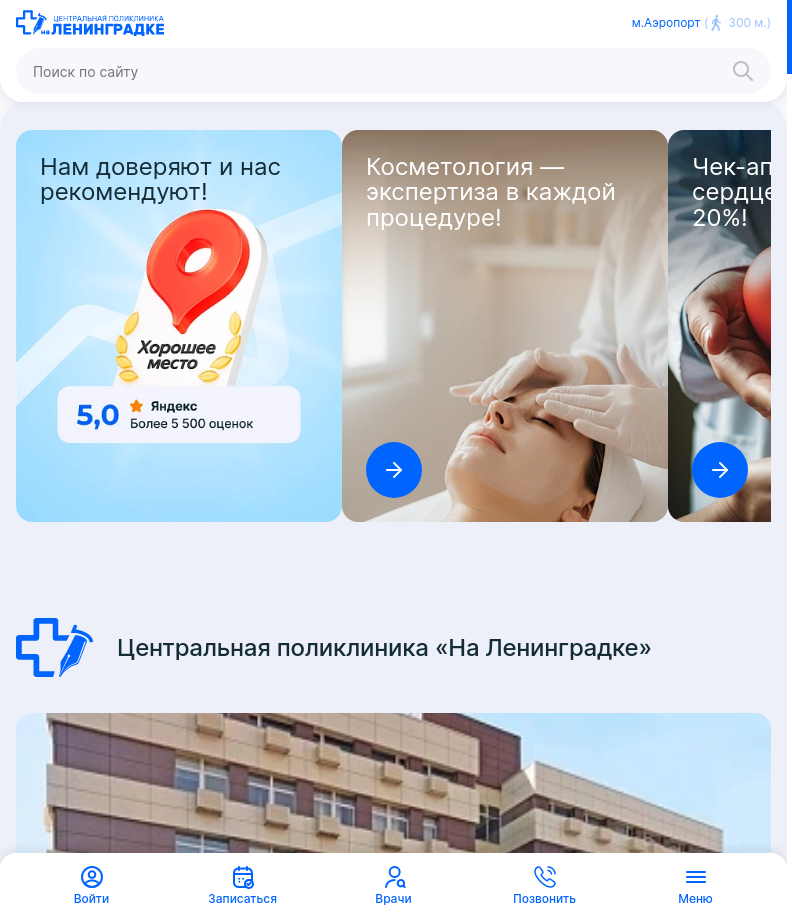Go to homepage via the На Ленинградке logo
Viewport: 792px width, 919px height.
click(90, 23)
